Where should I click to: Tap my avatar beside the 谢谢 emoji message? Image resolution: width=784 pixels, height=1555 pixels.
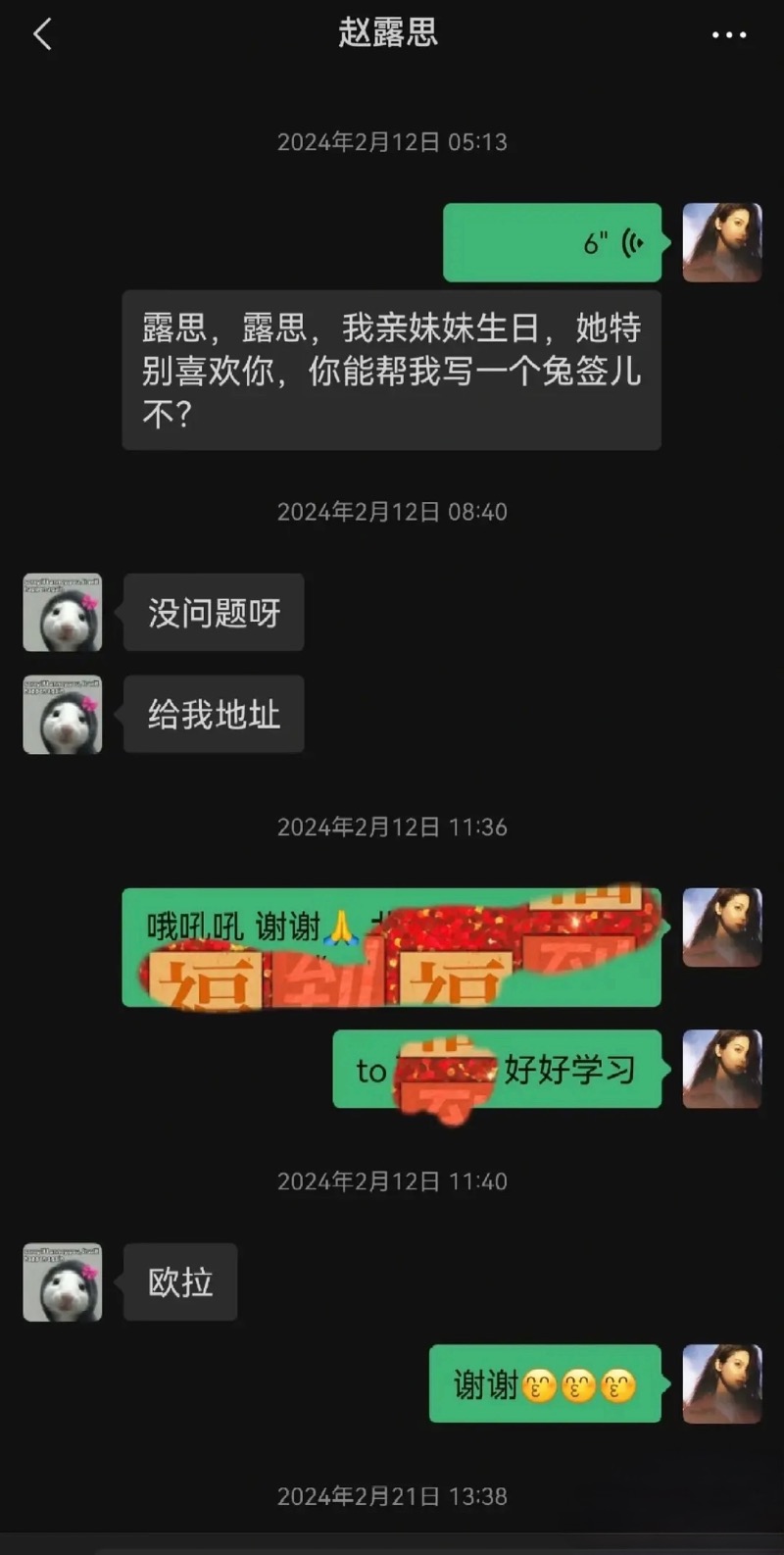[x=722, y=1383]
